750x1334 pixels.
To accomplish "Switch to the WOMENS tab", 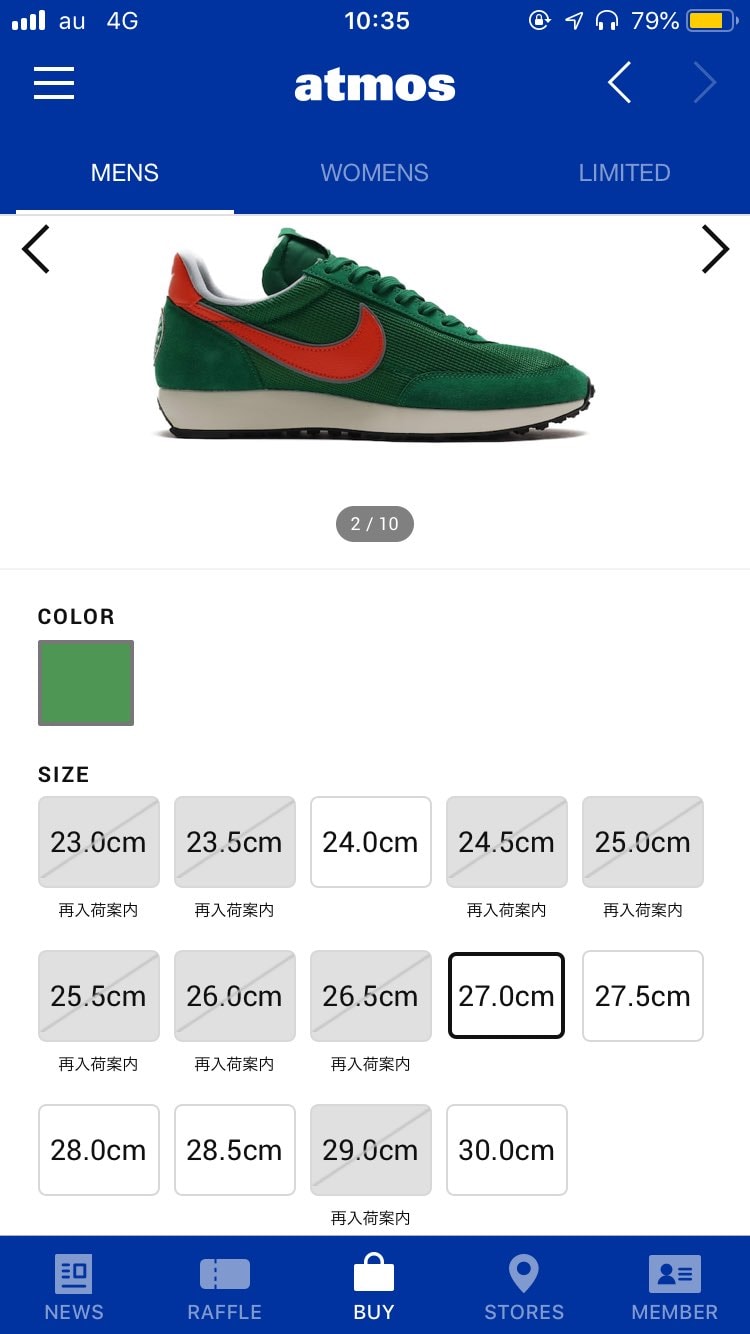I will coord(374,173).
